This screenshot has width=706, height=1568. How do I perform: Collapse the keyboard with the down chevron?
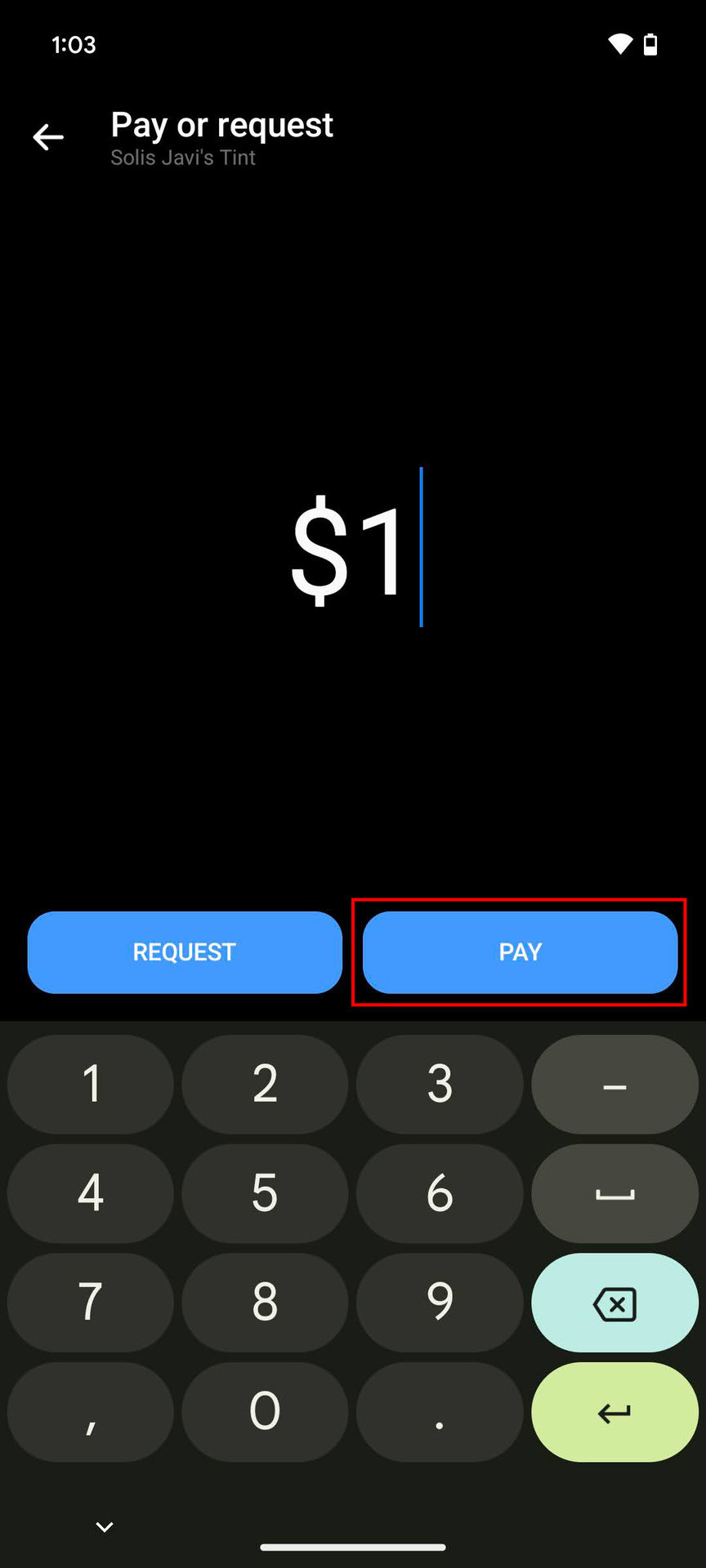pyautogui.click(x=103, y=1526)
